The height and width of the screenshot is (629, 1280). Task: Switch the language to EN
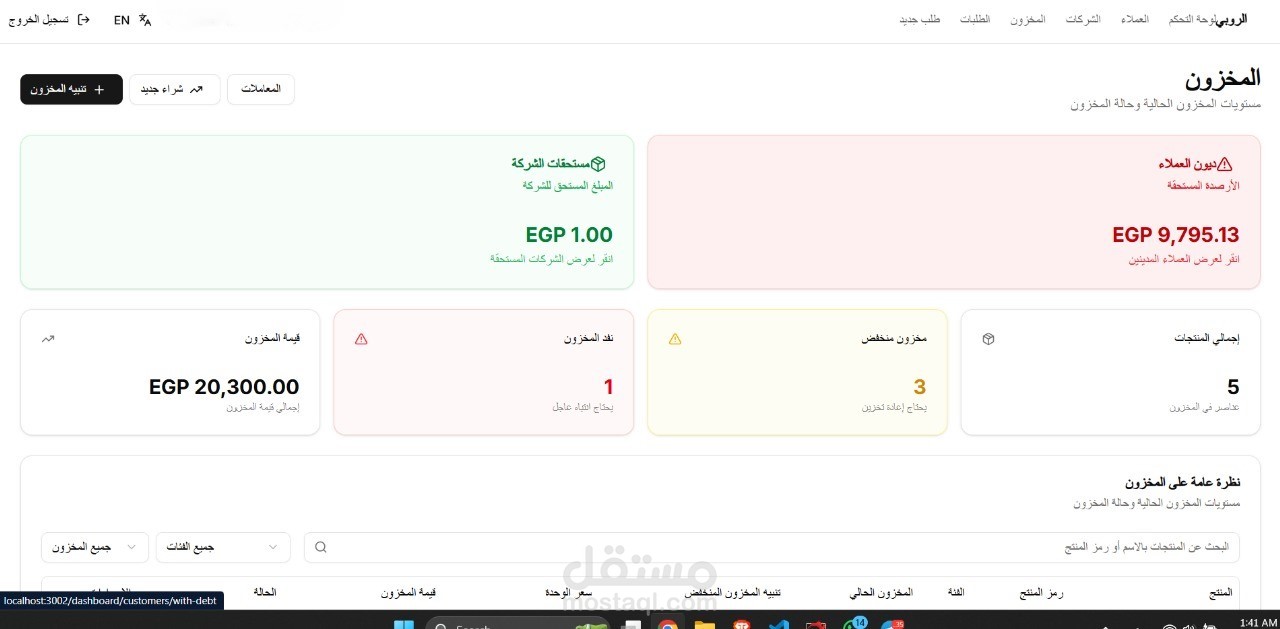pos(132,20)
